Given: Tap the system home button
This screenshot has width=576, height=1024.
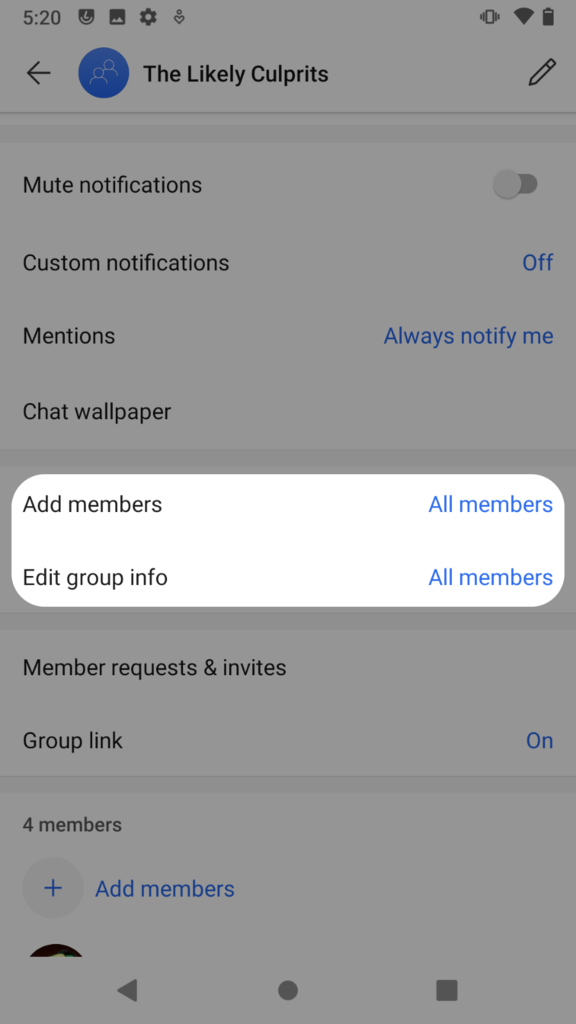Looking at the screenshot, I should coord(288,990).
